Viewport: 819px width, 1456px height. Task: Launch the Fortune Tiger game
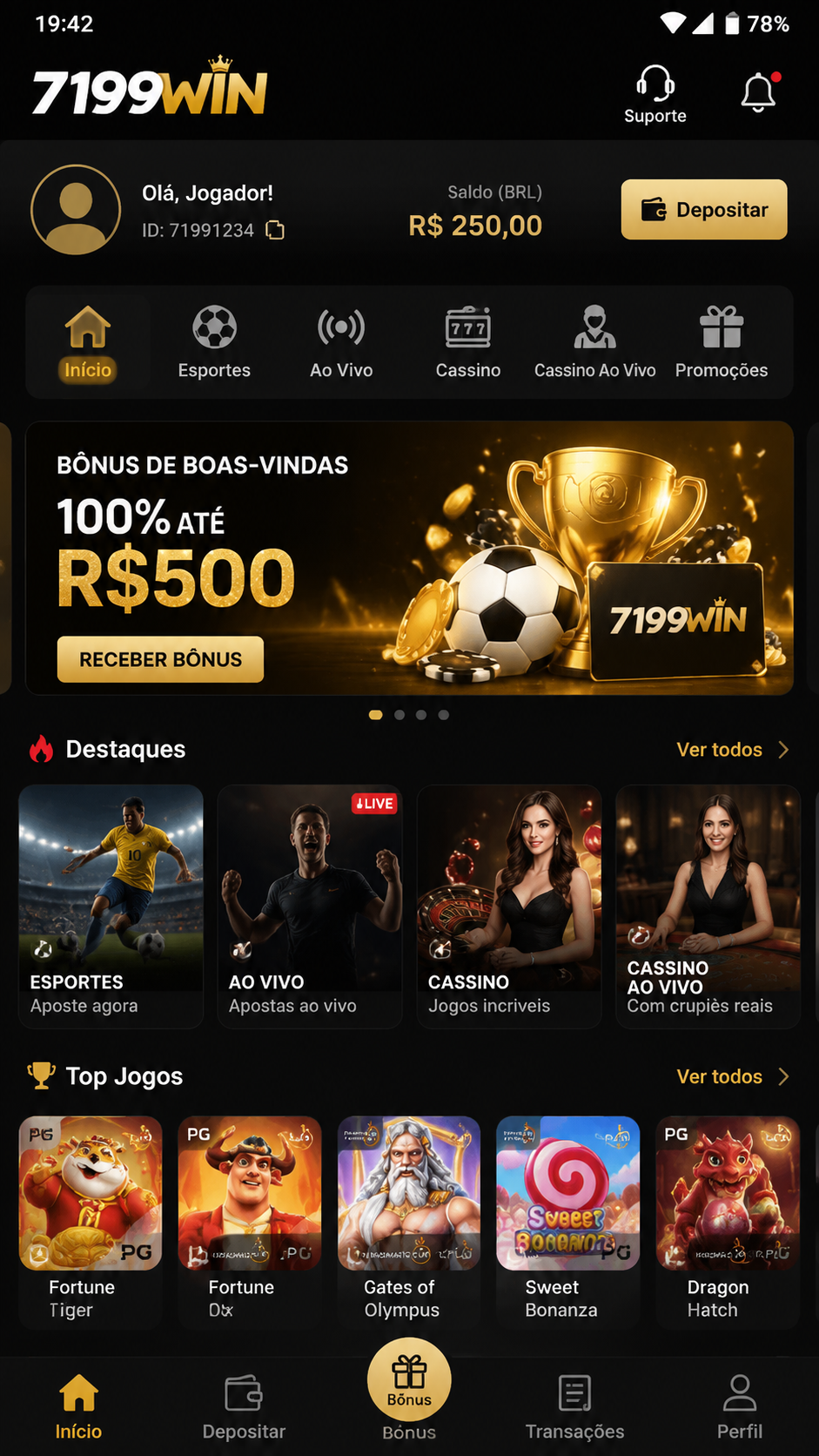click(91, 1219)
